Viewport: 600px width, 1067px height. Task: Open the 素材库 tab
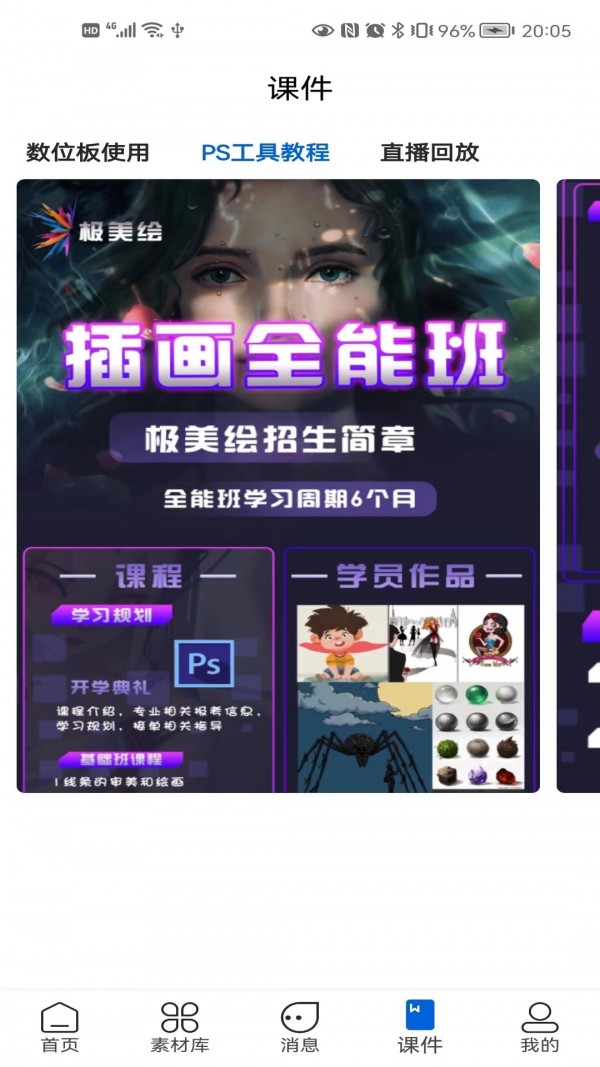tap(180, 1027)
